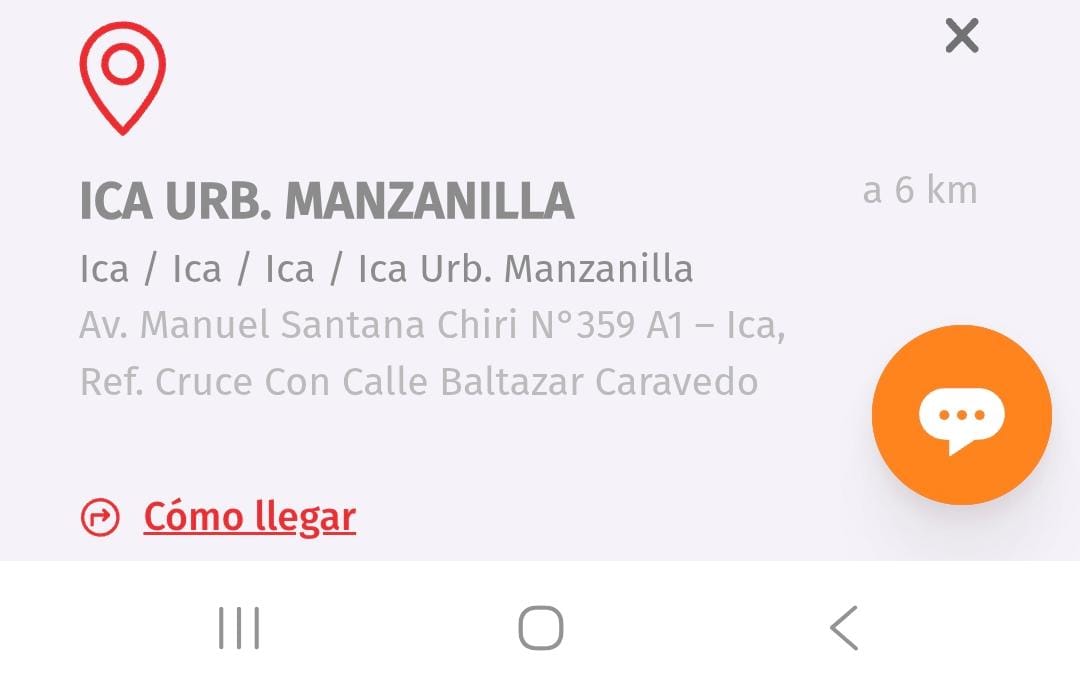The width and height of the screenshot is (1080, 696).
Task: Go back using the system back button
Action: pos(844,628)
